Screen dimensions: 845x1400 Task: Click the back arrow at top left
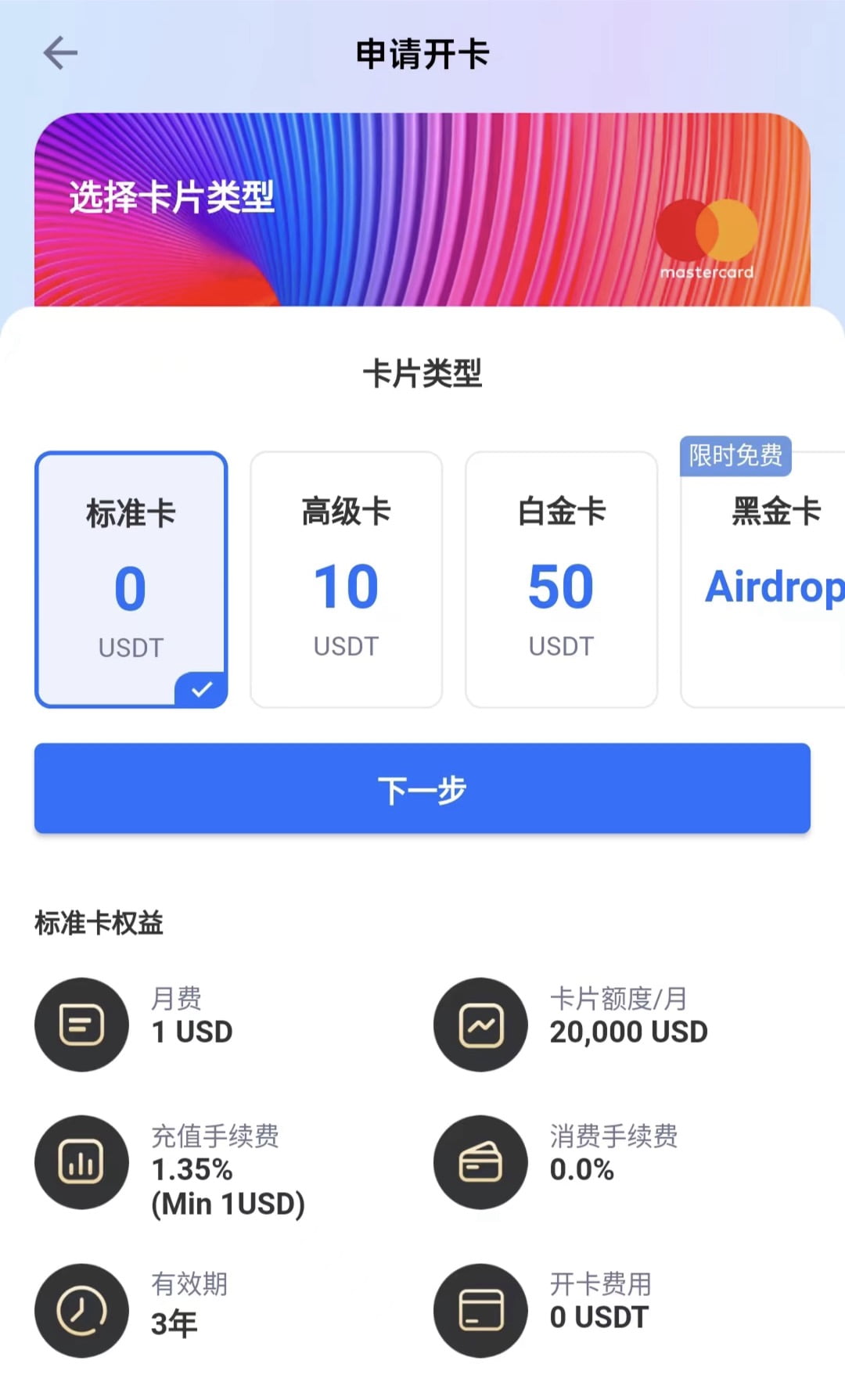coord(59,52)
